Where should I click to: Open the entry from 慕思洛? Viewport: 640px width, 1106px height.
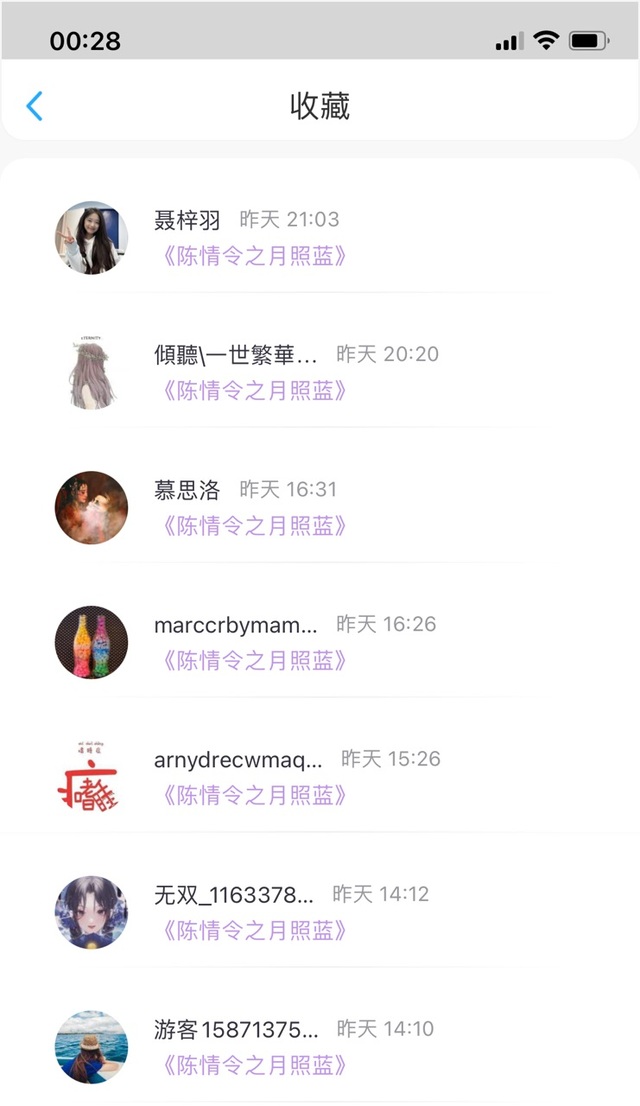[320, 508]
